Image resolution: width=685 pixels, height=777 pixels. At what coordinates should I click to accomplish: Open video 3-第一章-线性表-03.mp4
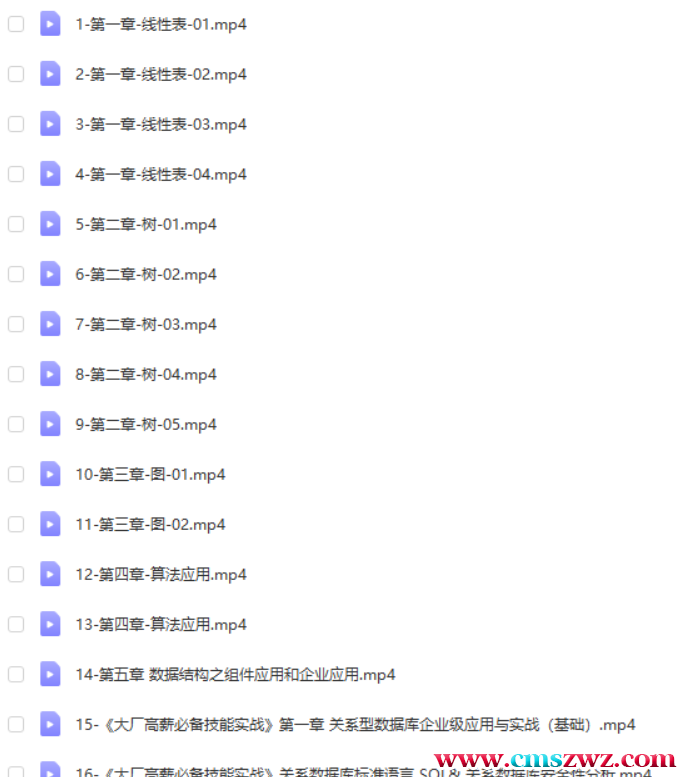tap(161, 124)
